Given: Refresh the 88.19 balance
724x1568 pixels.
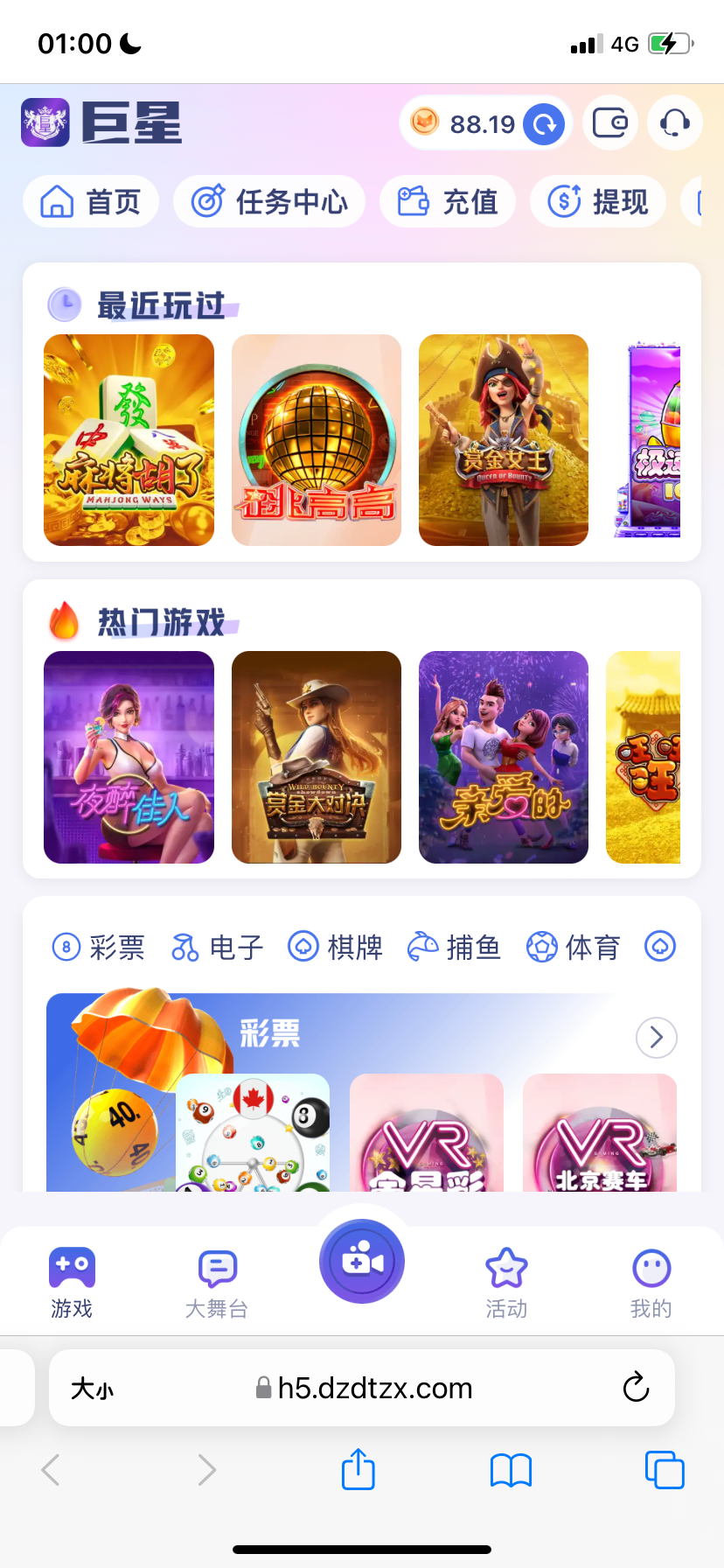Looking at the screenshot, I should (544, 123).
